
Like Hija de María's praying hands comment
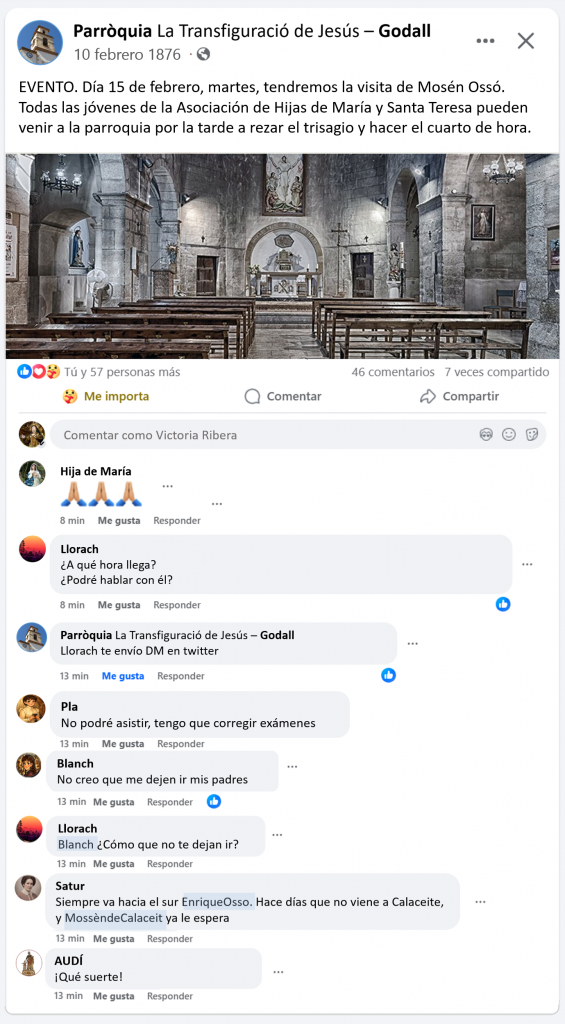pyautogui.click(x=119, y=521)
